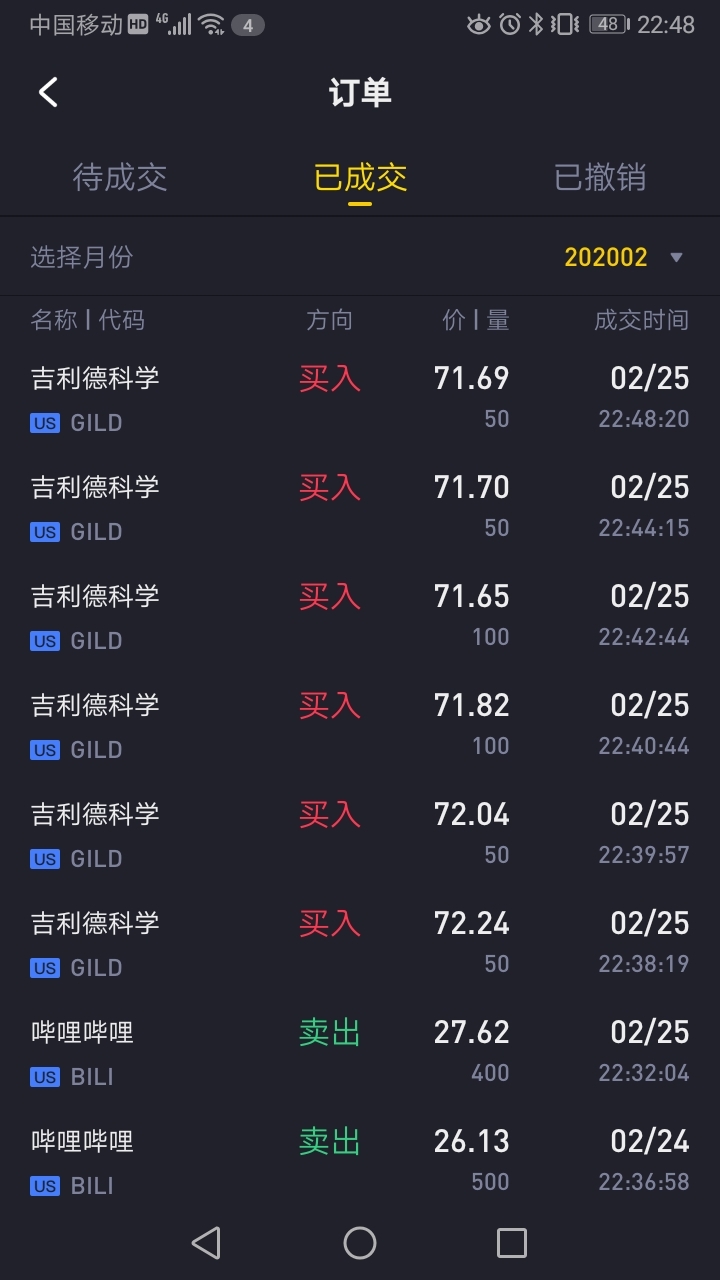The height and width of the screenshot is (1280, 720).
Task: Open recent apps from navigation bar
Action: (x=512, y=1243)
